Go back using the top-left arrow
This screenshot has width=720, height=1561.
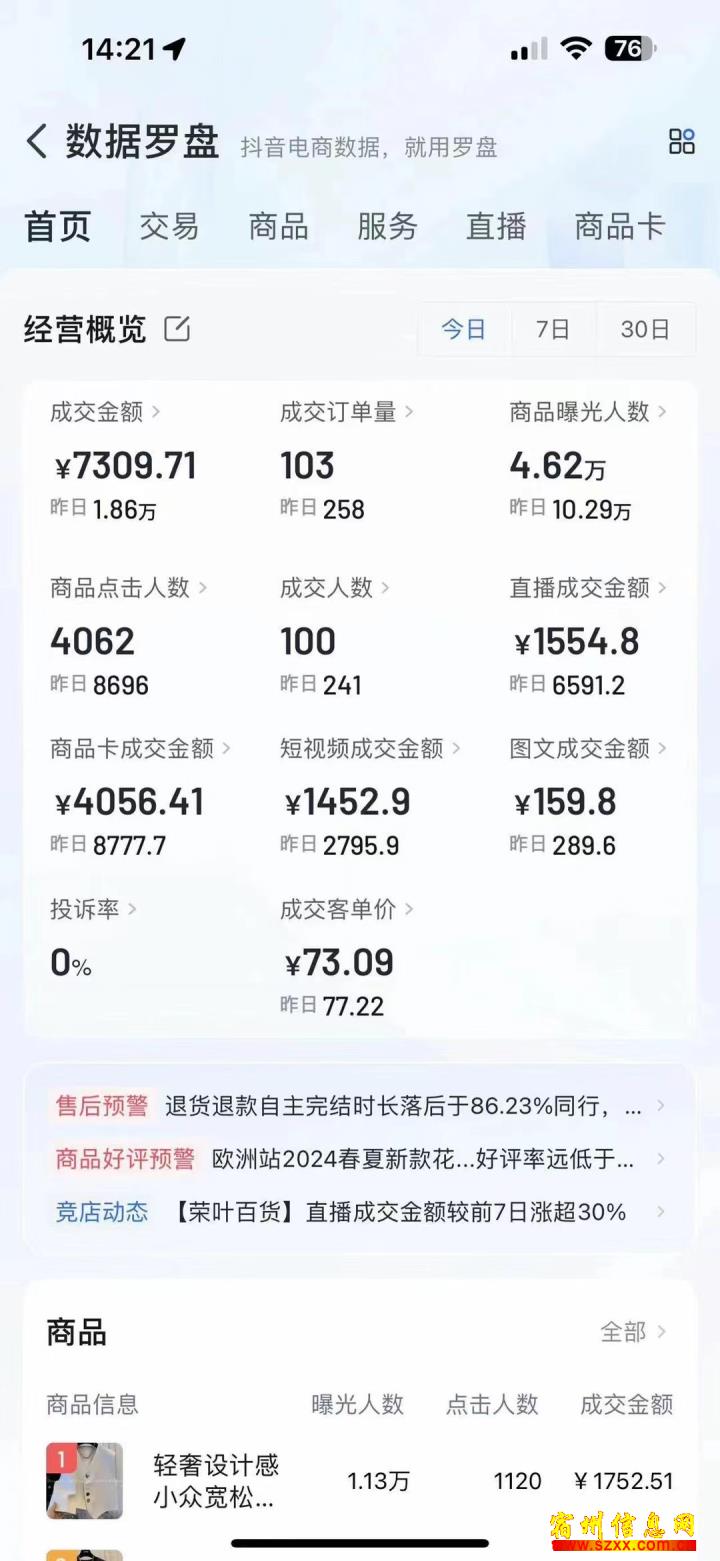pos(37,142)
